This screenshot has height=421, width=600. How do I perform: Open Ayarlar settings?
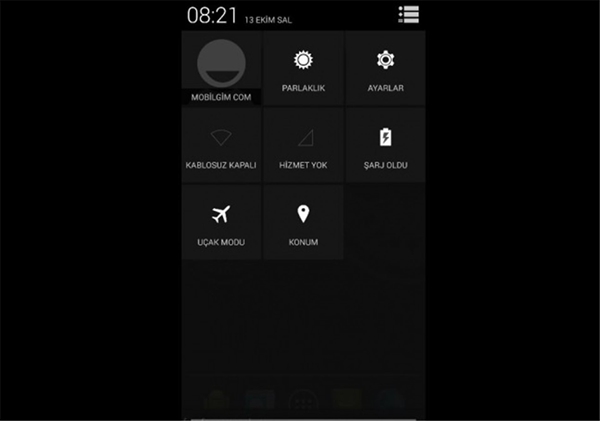click(385, 68)
